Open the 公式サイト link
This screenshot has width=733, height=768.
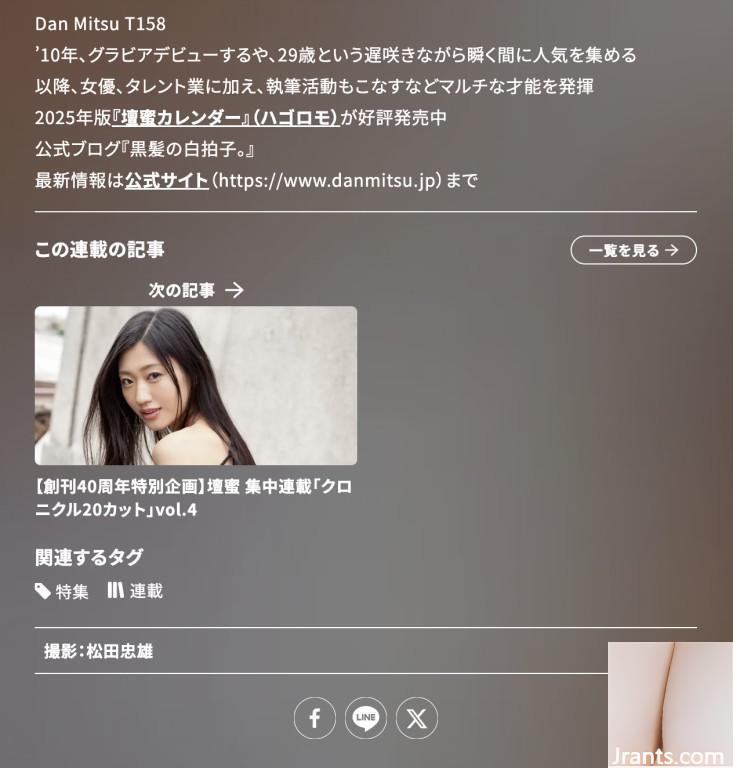(166, 181)
